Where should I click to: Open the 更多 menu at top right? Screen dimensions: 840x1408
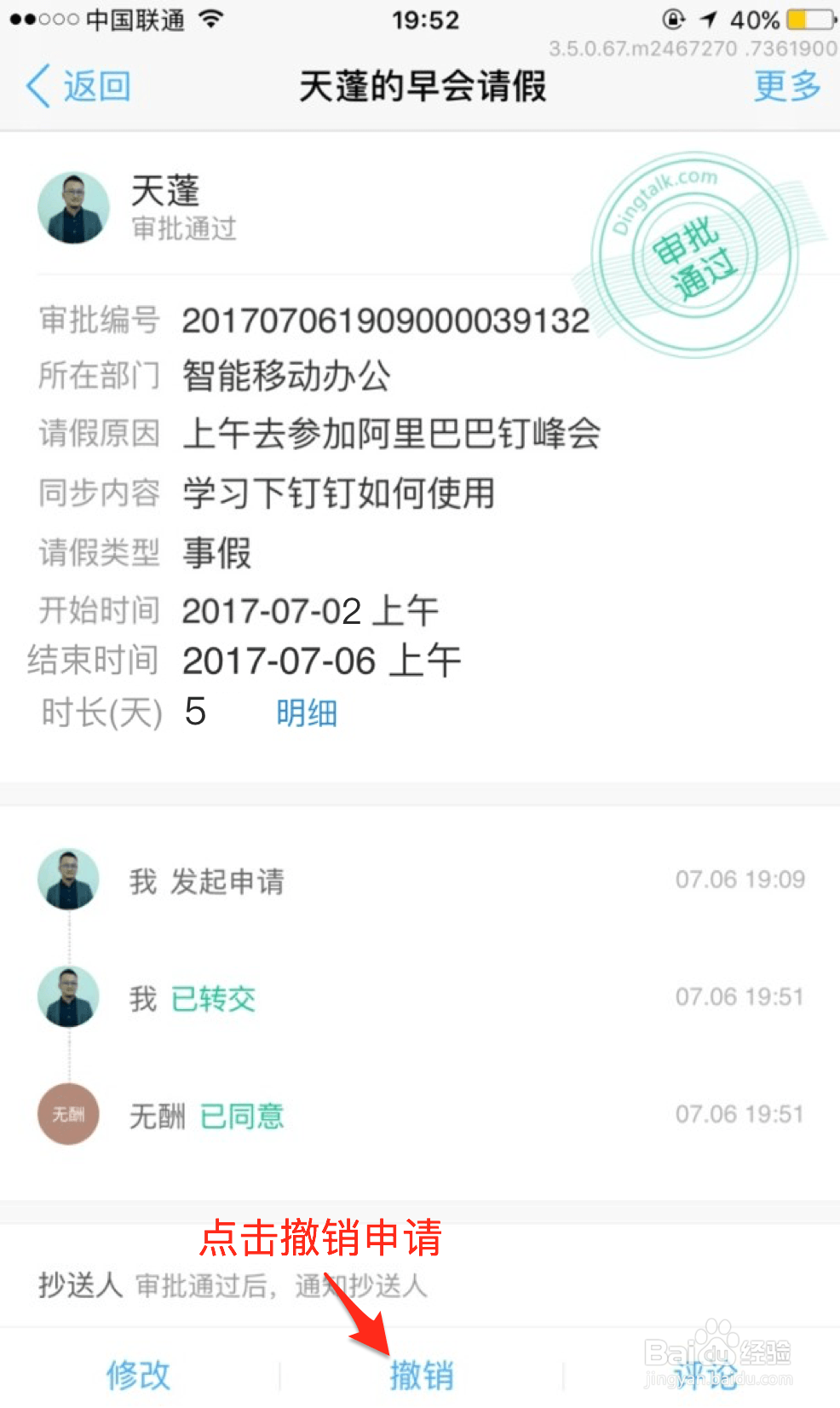[x=785, y=86]
